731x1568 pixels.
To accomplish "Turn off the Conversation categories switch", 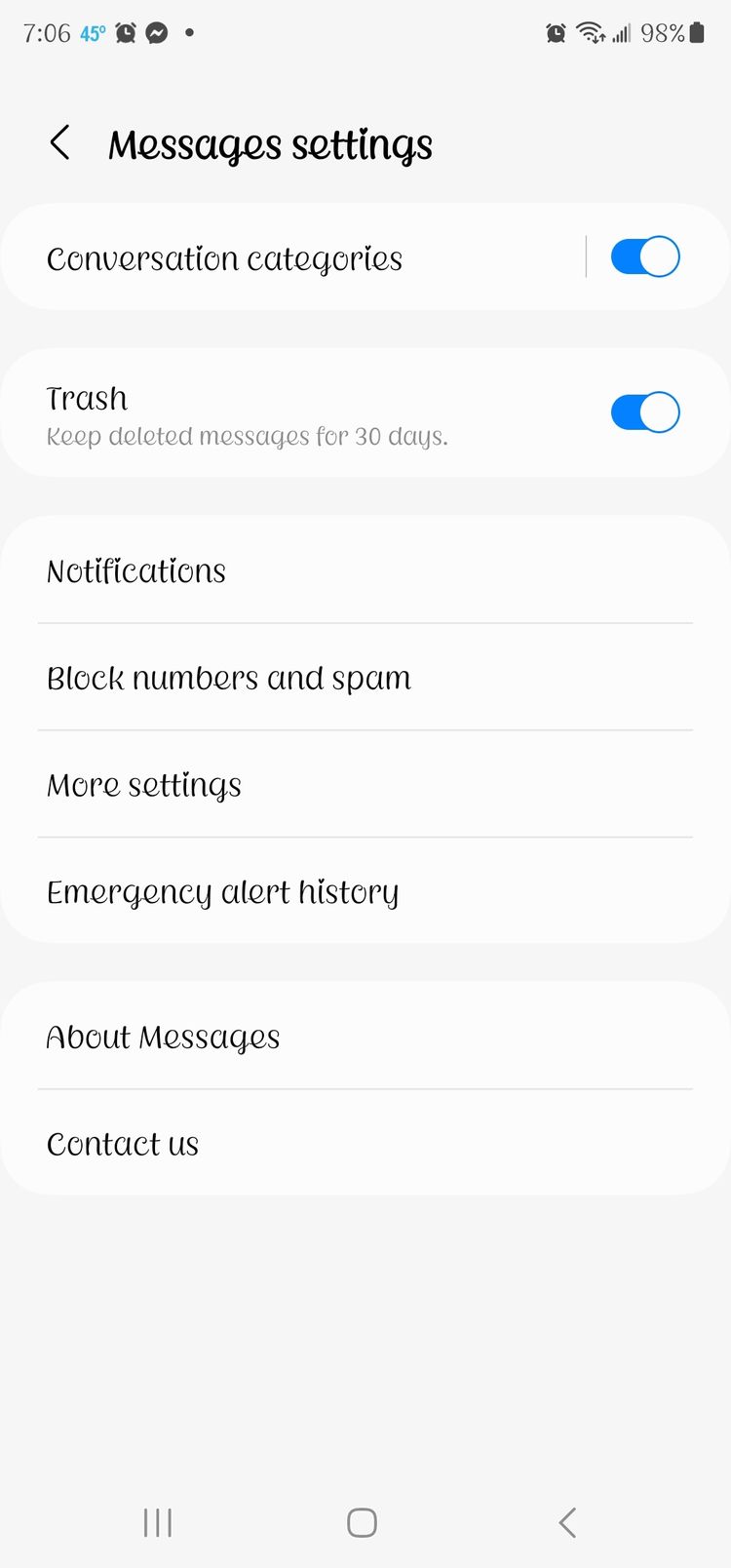I will (x=645, y=257).
